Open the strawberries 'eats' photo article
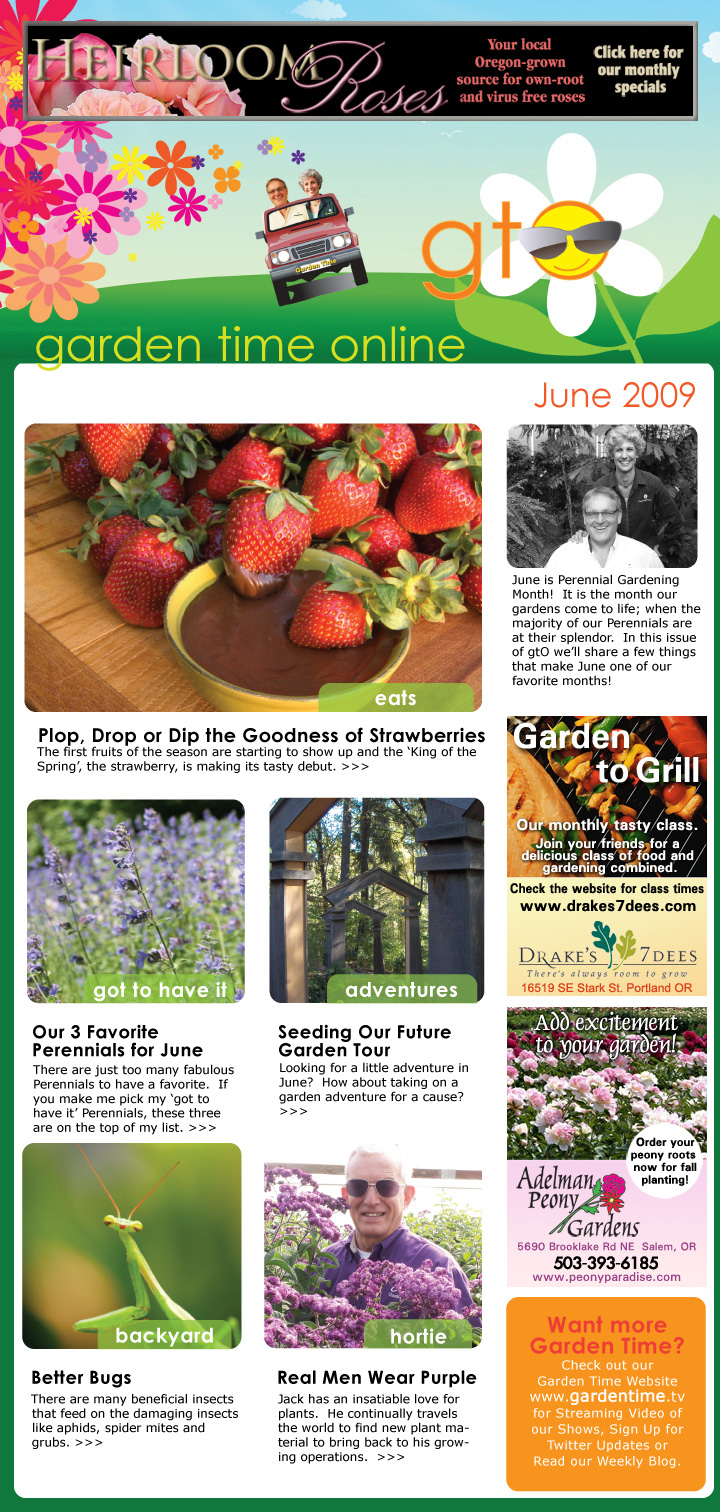Screen dimensions: 720x1512 pos(253,567)
